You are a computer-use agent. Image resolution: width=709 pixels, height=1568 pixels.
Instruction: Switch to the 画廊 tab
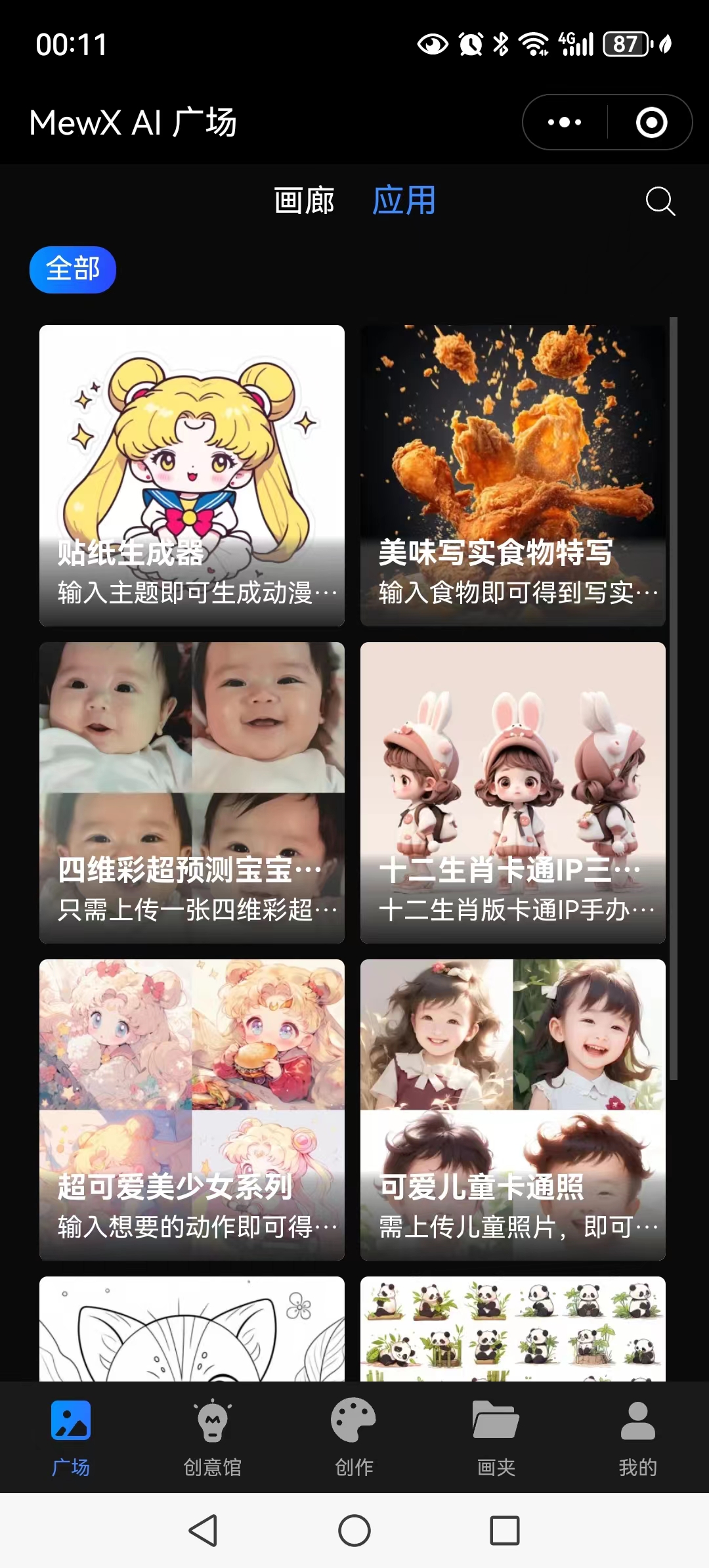pyautogui.click(x=305, y=200)
